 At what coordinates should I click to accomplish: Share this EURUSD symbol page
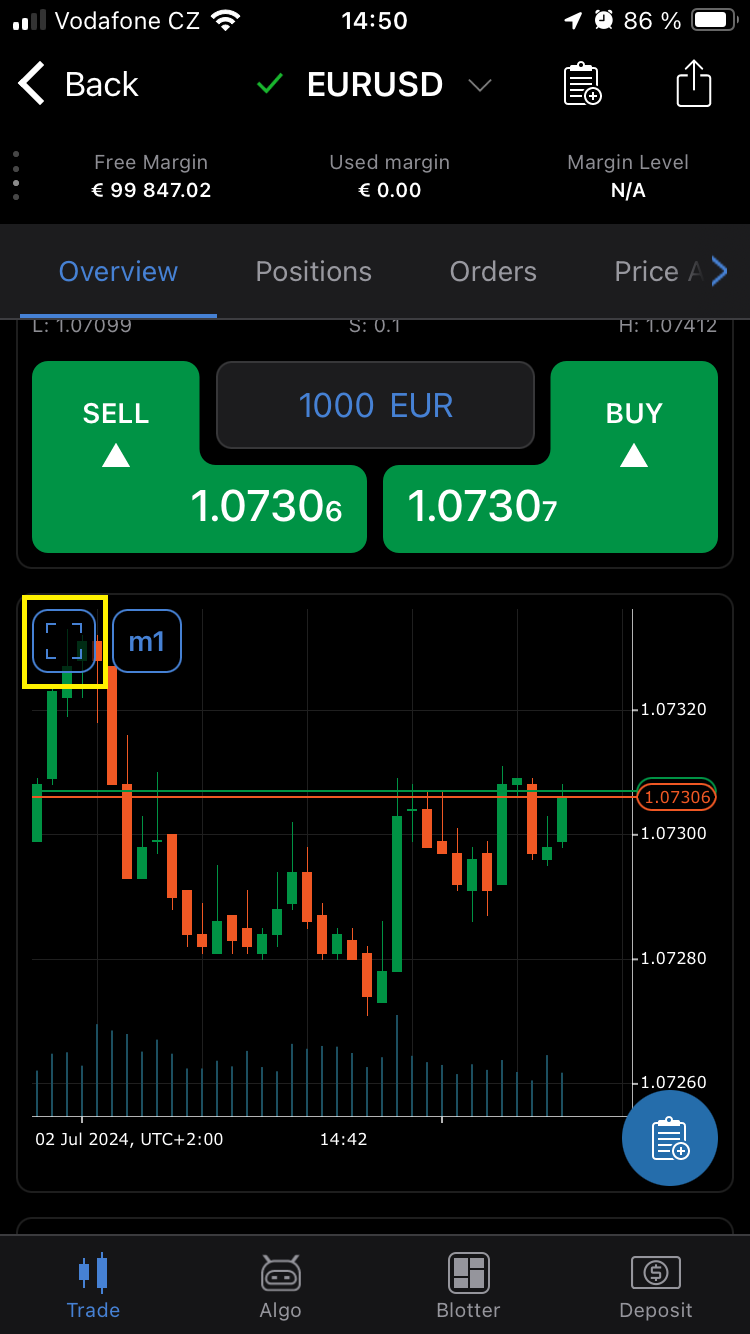[x=693, y=83]
